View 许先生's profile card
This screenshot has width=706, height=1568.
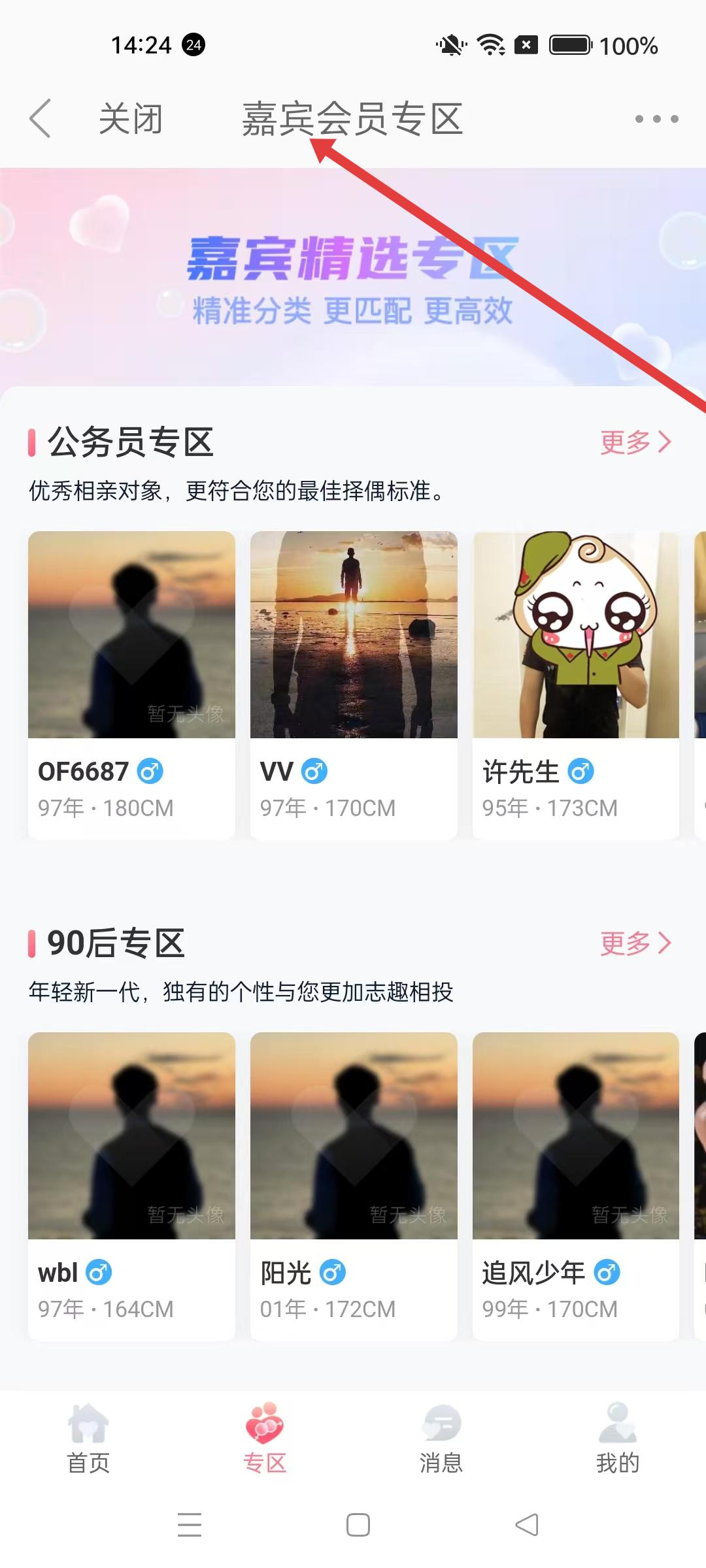[x=576, y=685]
